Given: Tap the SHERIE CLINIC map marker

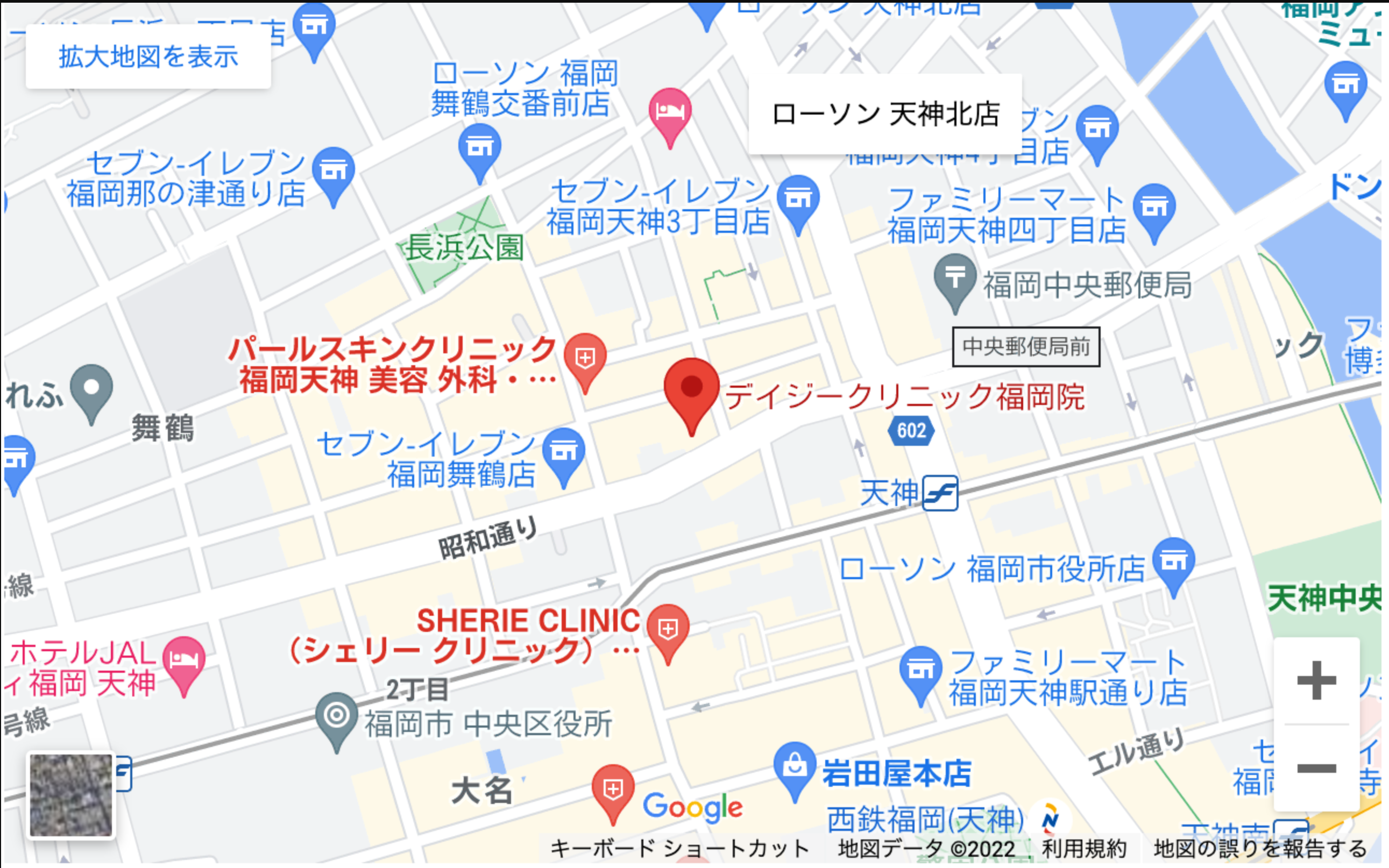Looking at the screenshot, I should pos(667,629).
